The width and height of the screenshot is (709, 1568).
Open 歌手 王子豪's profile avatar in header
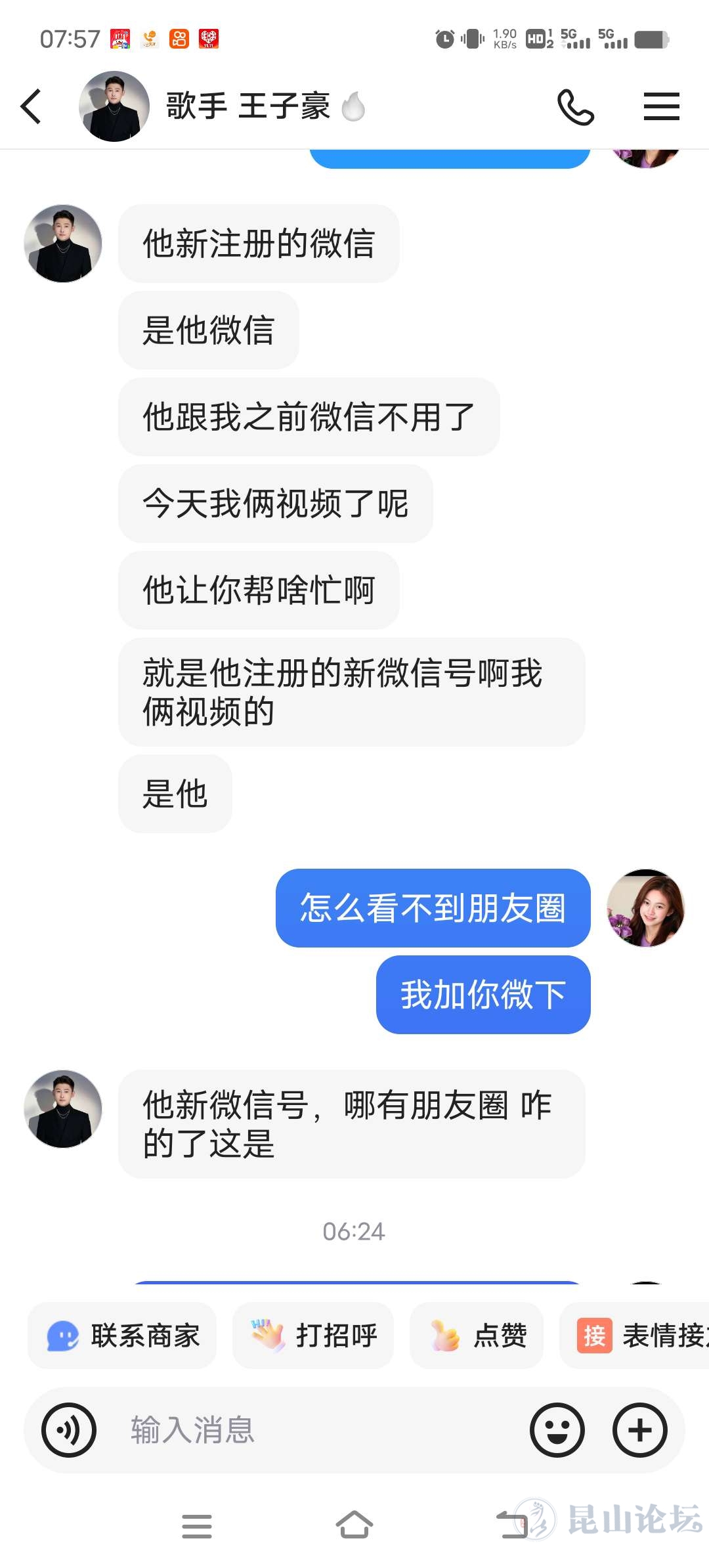(114, 106)
